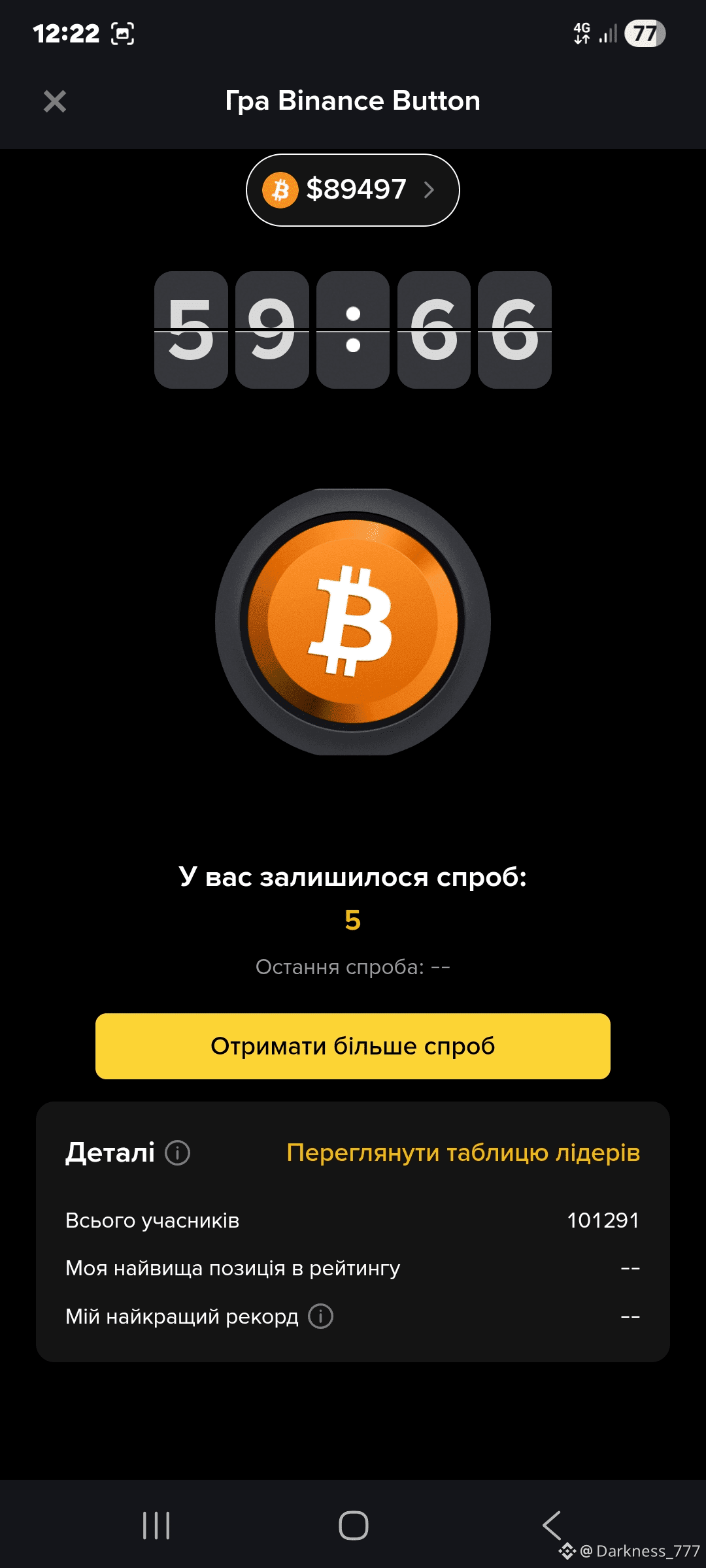Go to the system home screen
This screenshot has height=1568, width=706.
[353, 1526]
